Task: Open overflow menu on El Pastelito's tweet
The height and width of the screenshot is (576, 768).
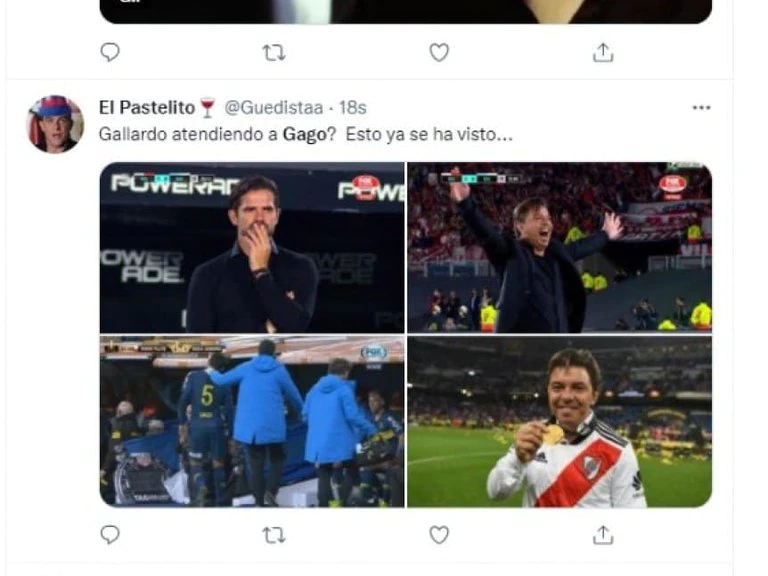Action: pos(701,108)
